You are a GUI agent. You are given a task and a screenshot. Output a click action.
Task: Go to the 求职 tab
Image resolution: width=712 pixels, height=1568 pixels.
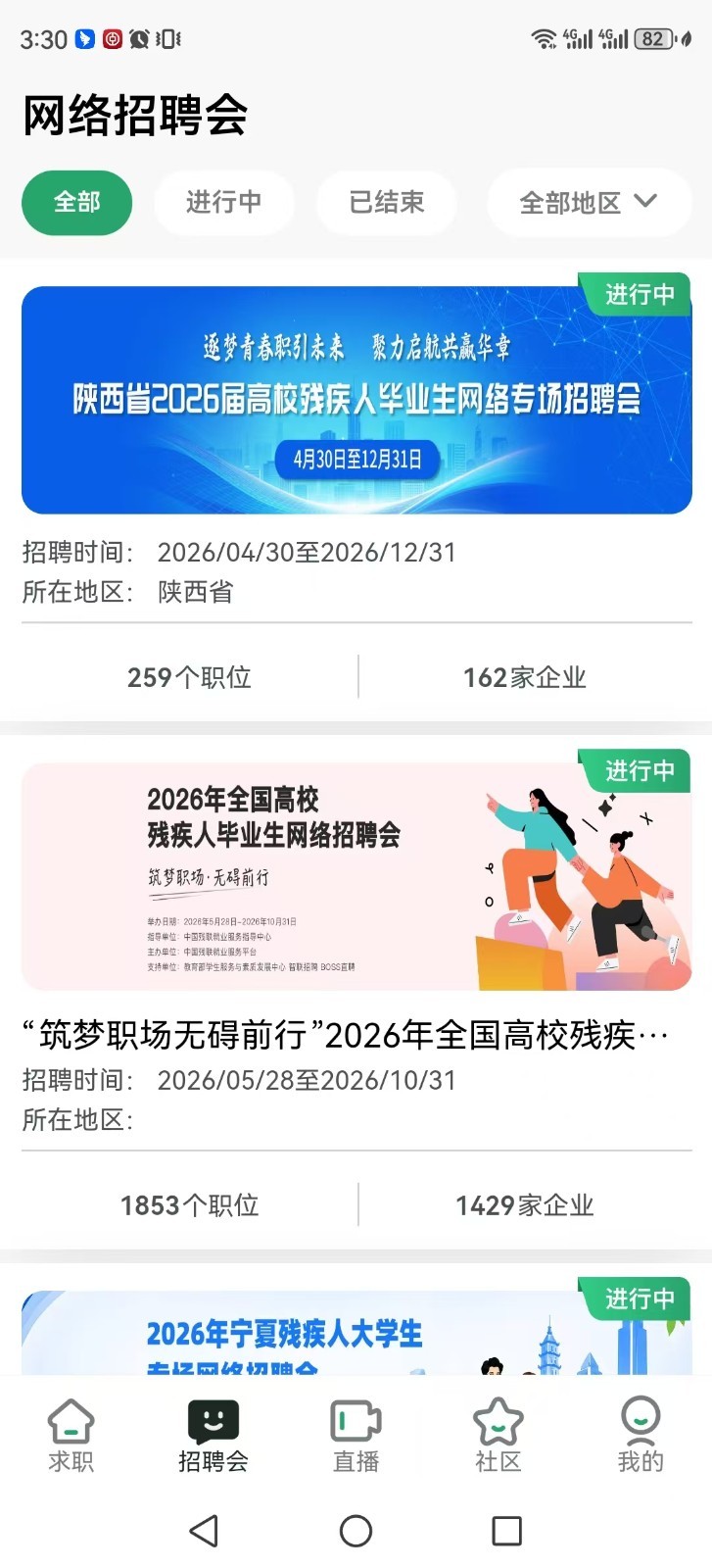coord(71,1436)
